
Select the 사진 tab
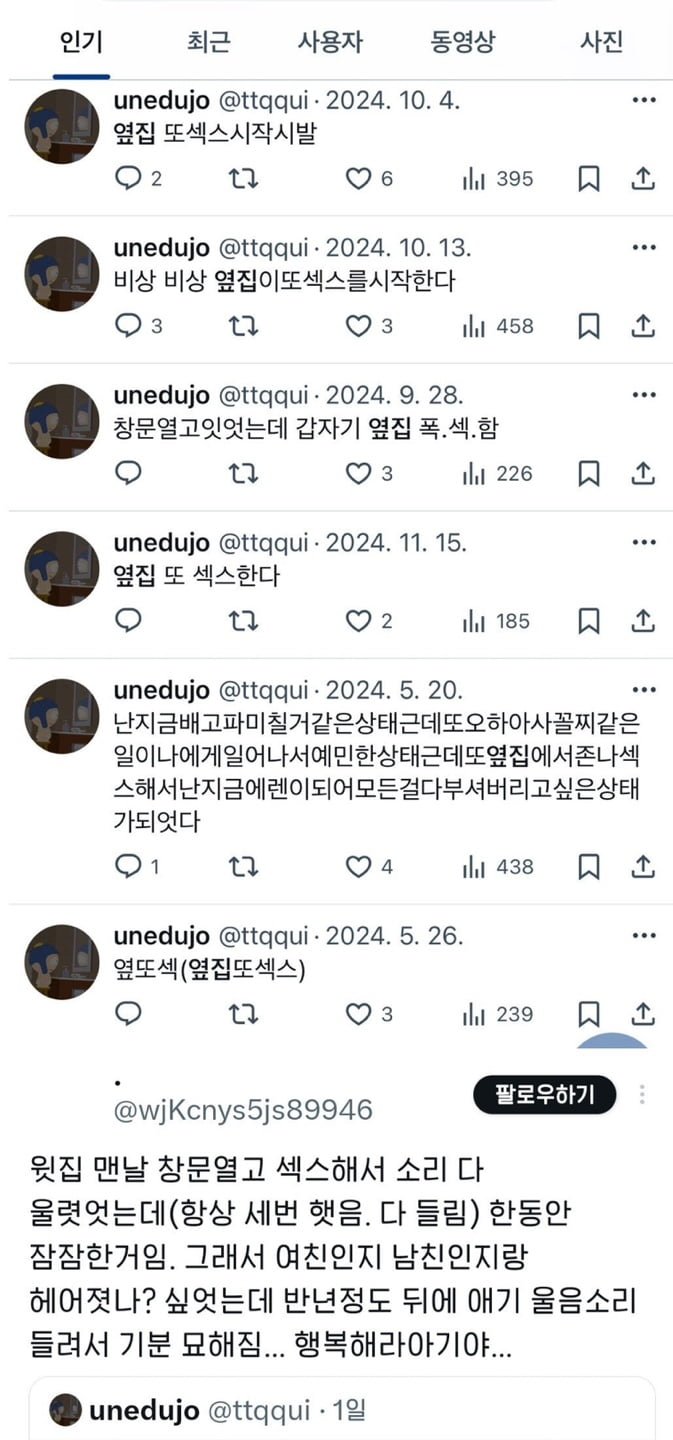point(602,42)
